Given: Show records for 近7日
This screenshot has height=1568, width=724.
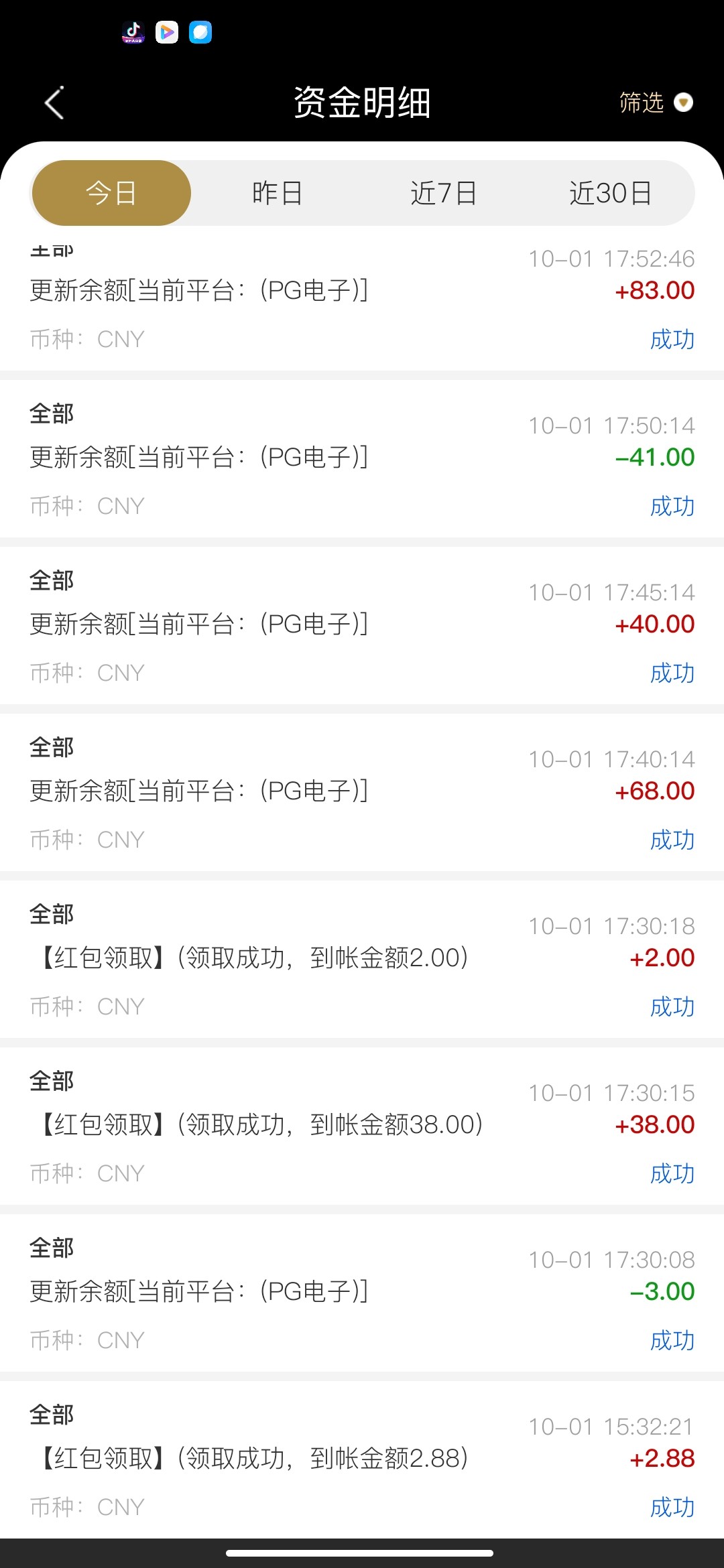Looking at the screenshot, I should (443, 193).
